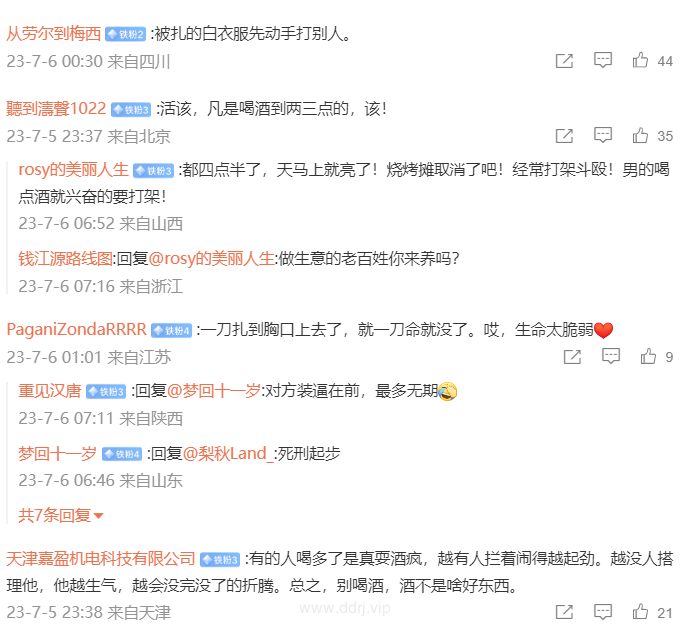Like the comment by PaganiZondaRRRR
The image size is (686, 628).
pyautogui.click(x=649, y=357)
